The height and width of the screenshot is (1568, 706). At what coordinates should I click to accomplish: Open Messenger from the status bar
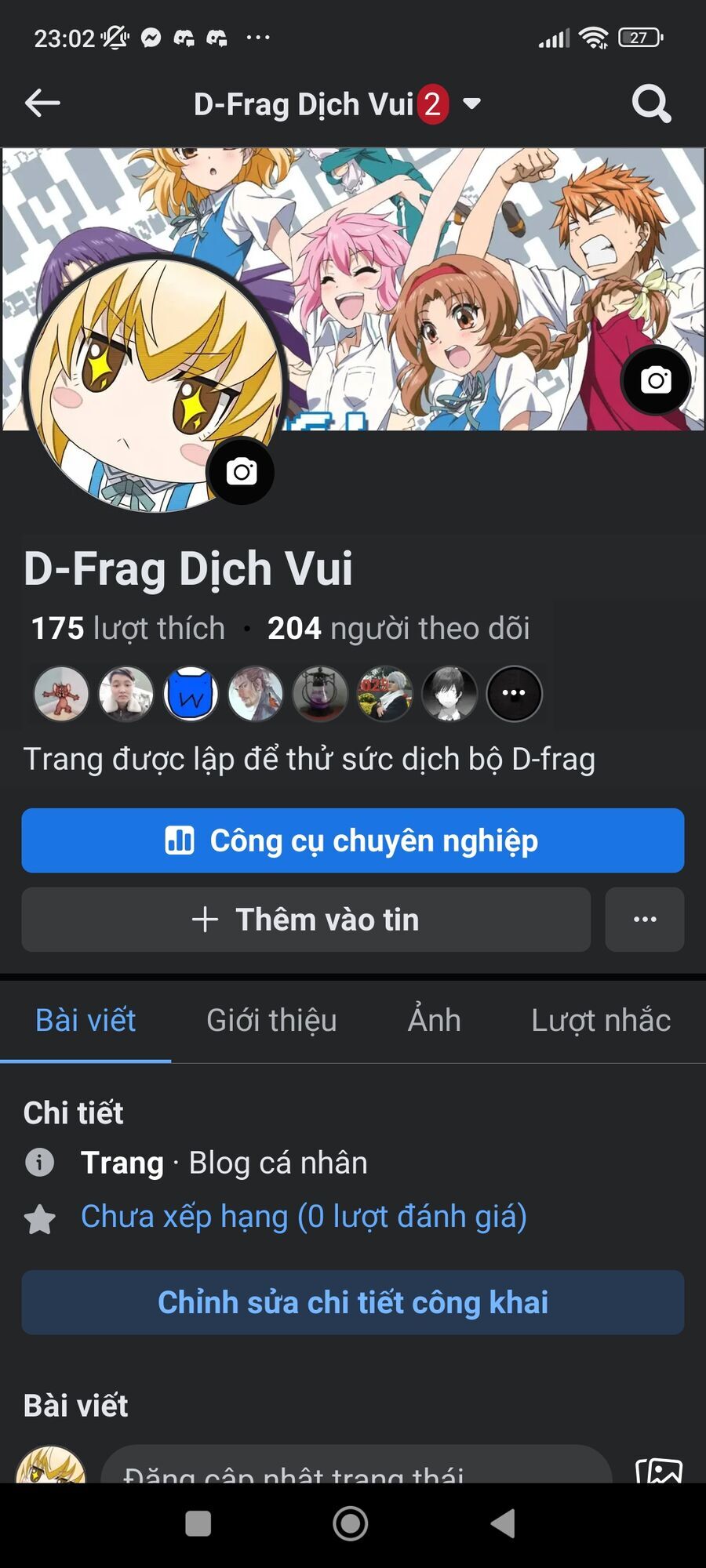[x=151, y=37]
